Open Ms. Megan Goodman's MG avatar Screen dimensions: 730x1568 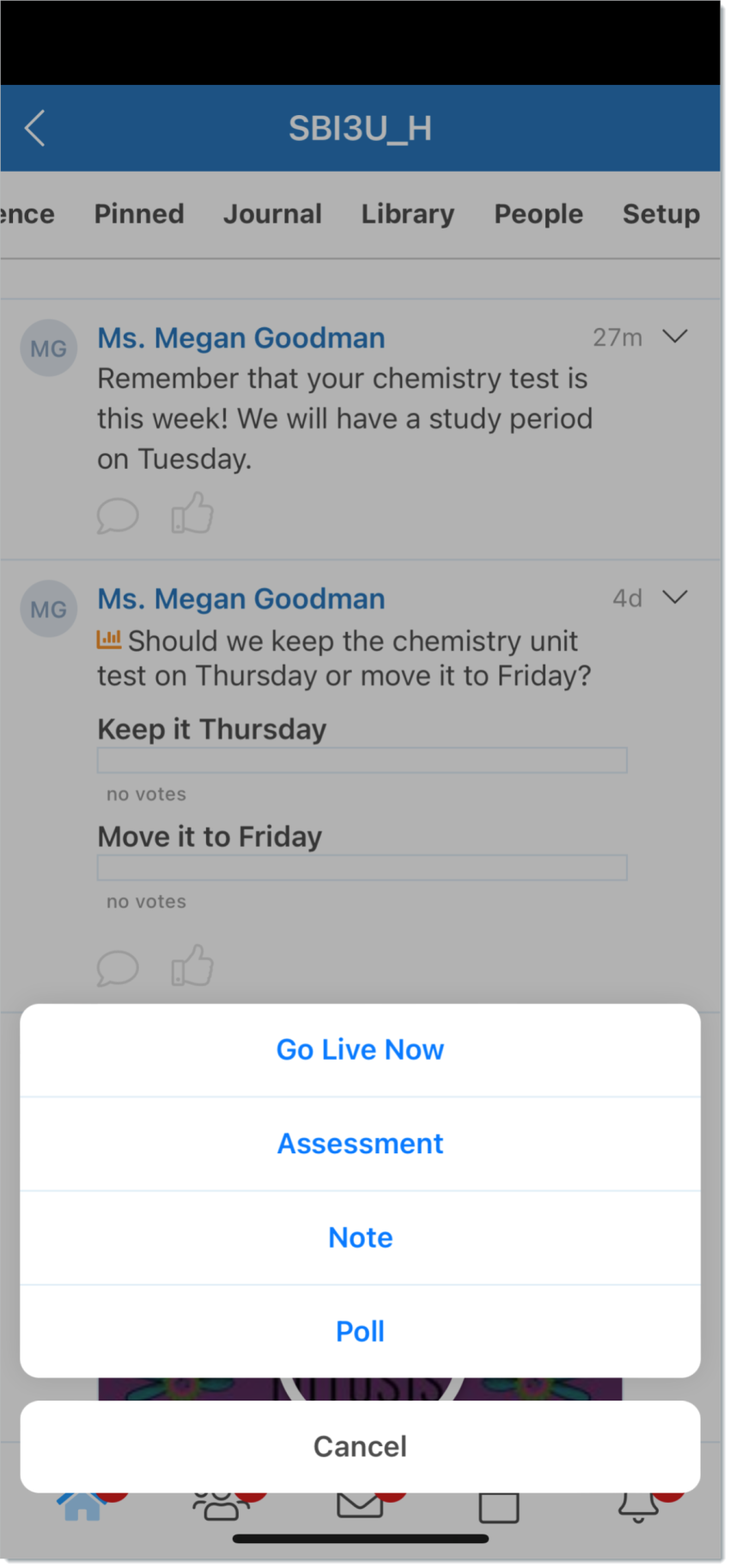(x=48, y=348)
